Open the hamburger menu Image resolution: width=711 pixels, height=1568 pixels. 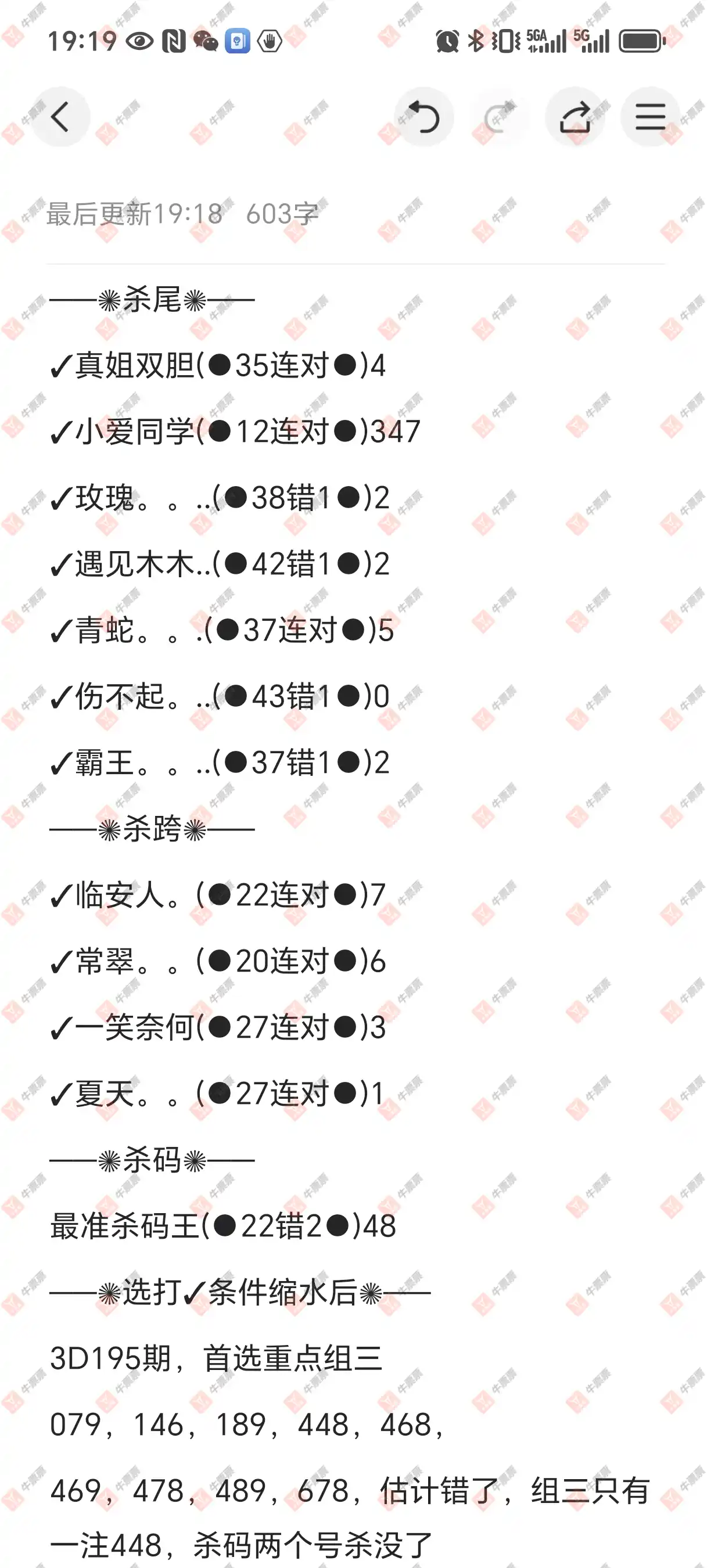pyautogui.click(x=650, y=117)
